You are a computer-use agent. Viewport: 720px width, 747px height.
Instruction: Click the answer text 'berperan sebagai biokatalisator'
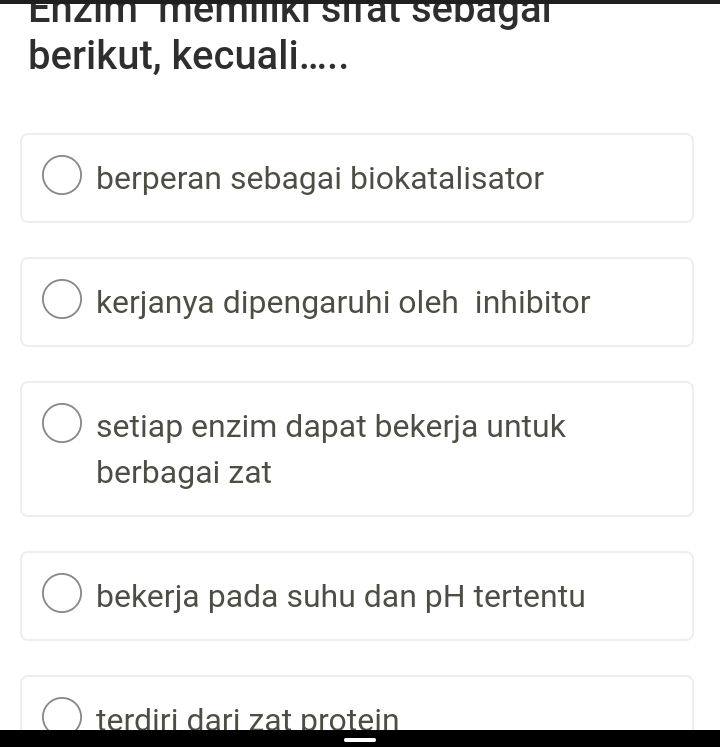319,178
